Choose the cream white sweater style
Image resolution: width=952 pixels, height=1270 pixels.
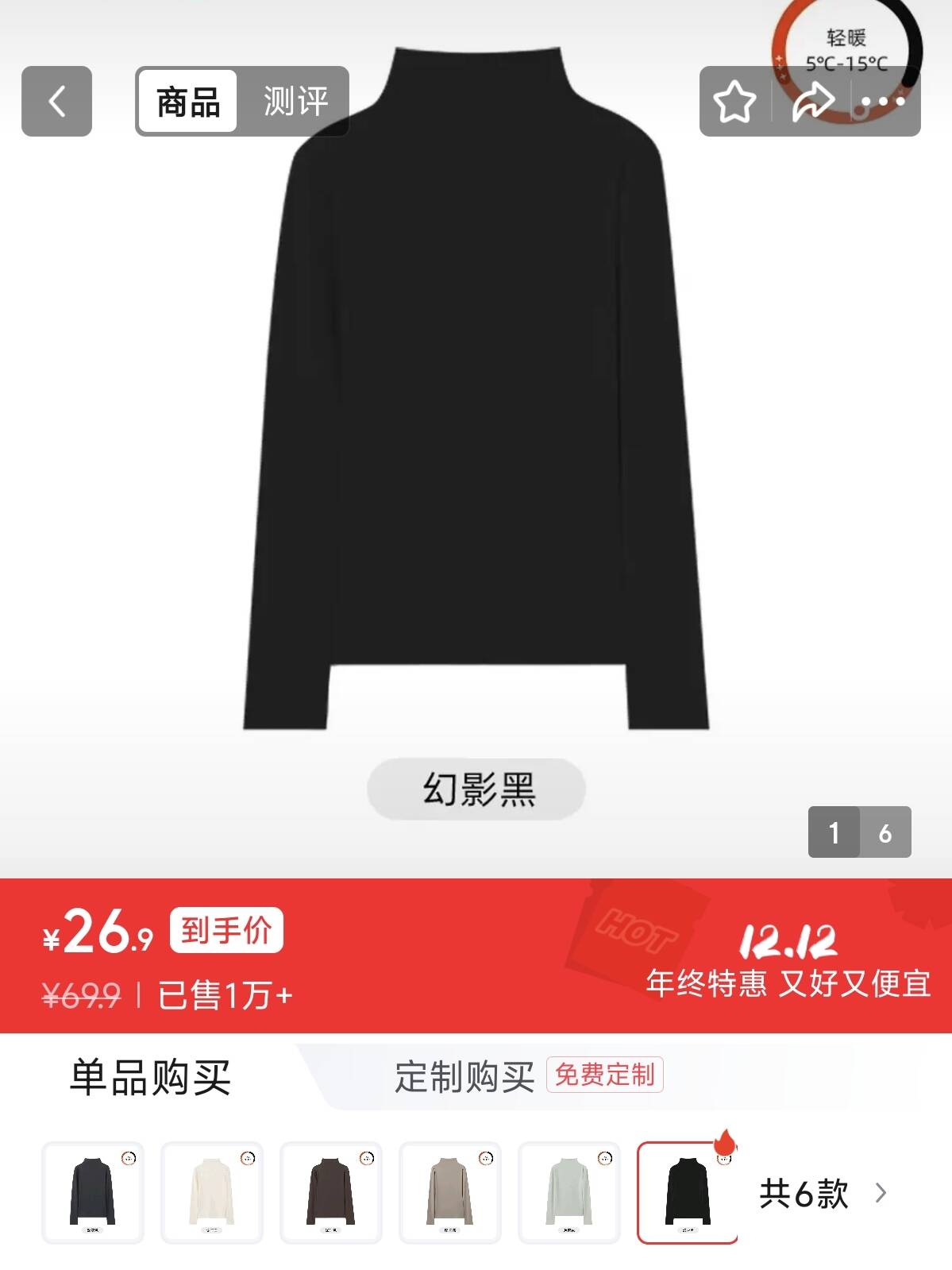pyautogui.click(x=212, y=1192)
